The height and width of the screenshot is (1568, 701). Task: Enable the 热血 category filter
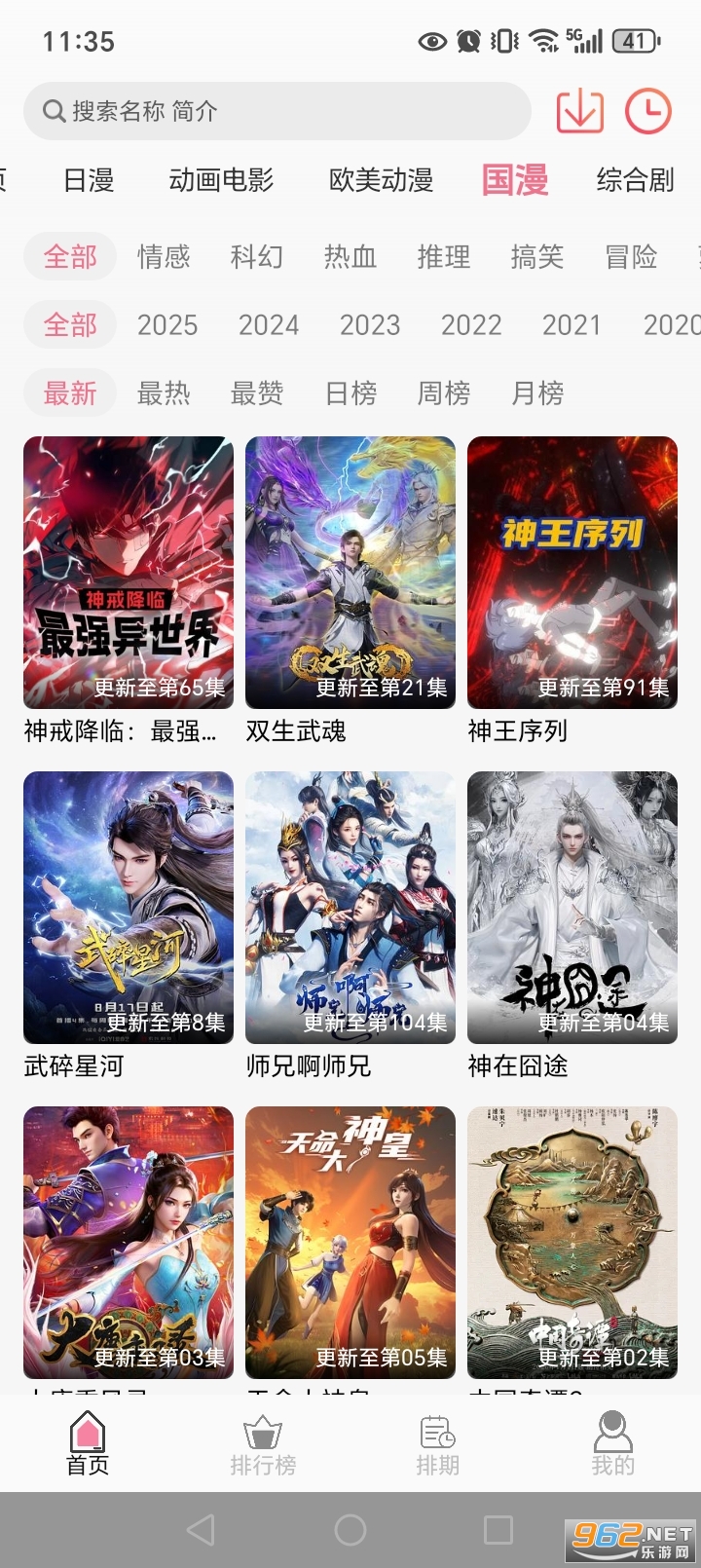pos(350,257)
